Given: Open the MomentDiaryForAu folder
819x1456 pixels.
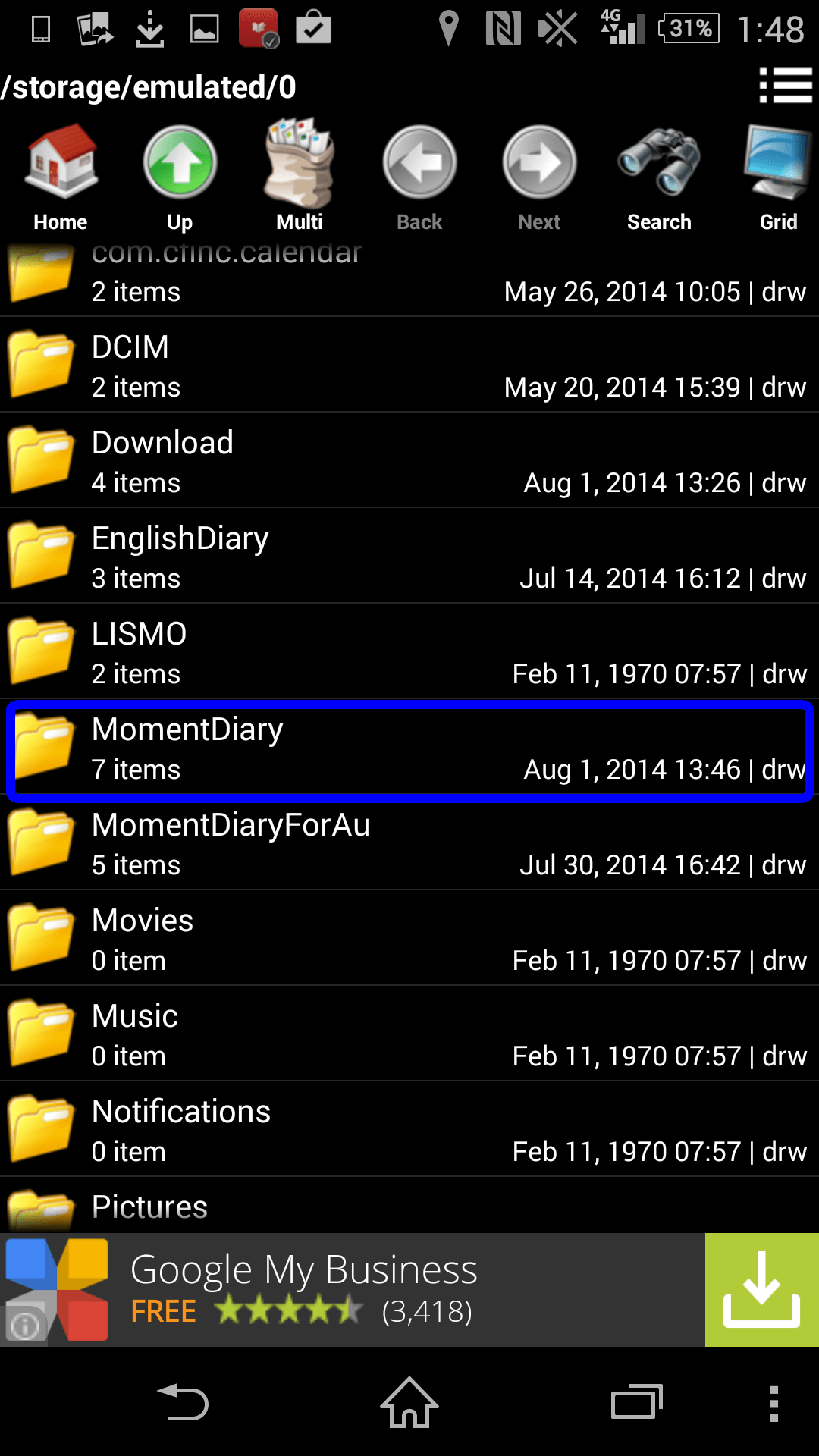Looking at the screenshot, I should pos(409,843).
